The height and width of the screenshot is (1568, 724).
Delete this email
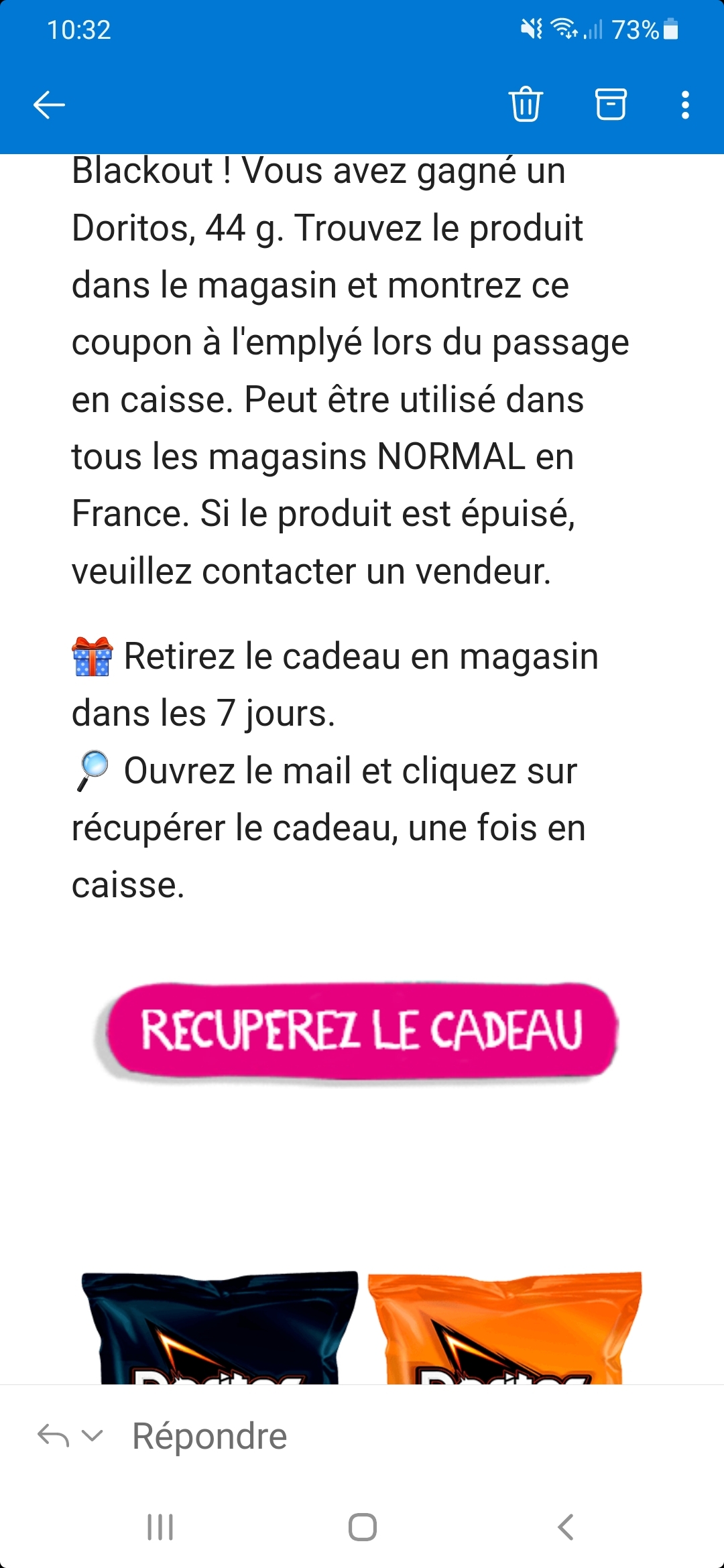[x=526, y=105]
